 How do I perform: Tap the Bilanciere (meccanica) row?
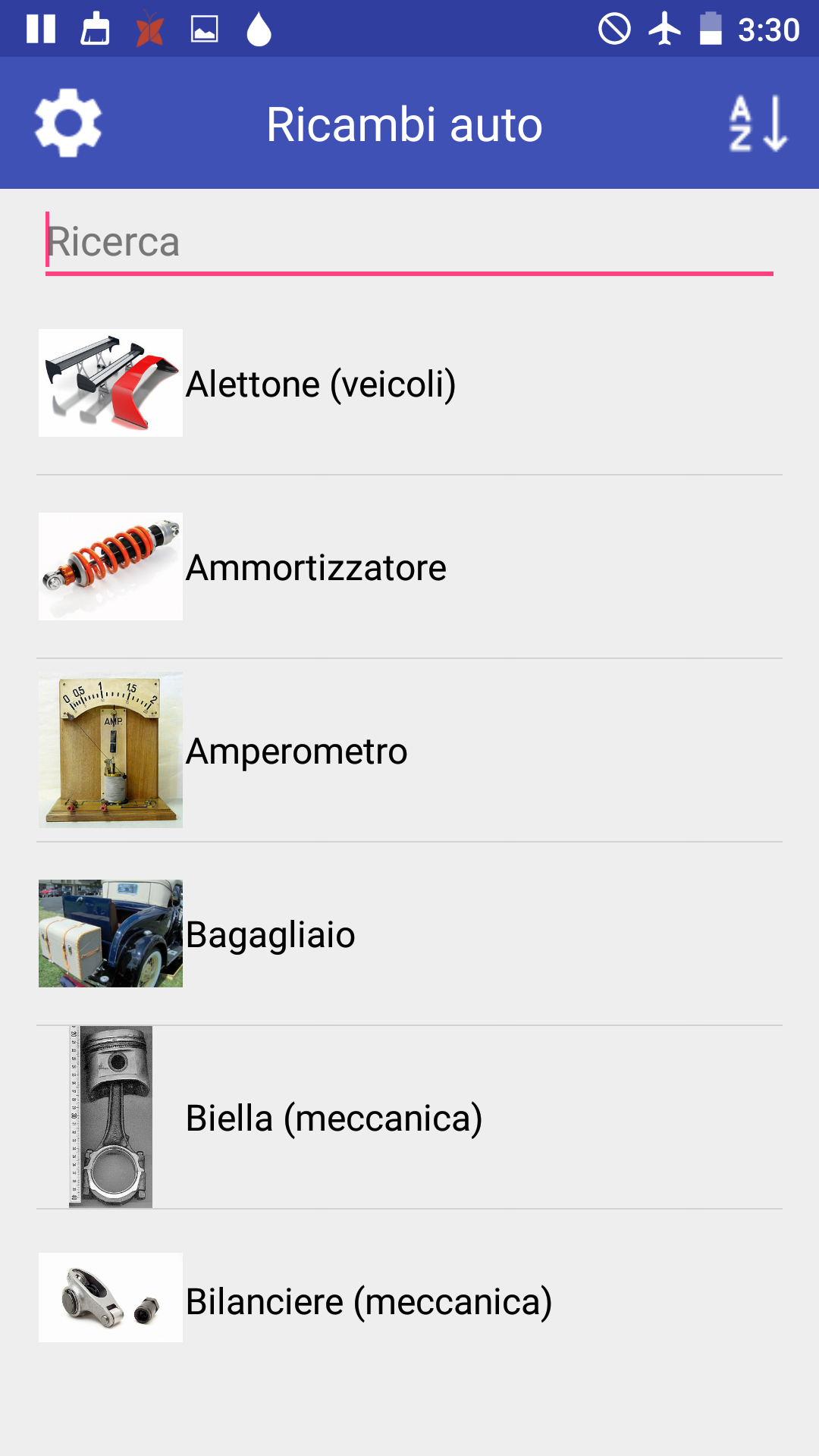click(409, 1301)
